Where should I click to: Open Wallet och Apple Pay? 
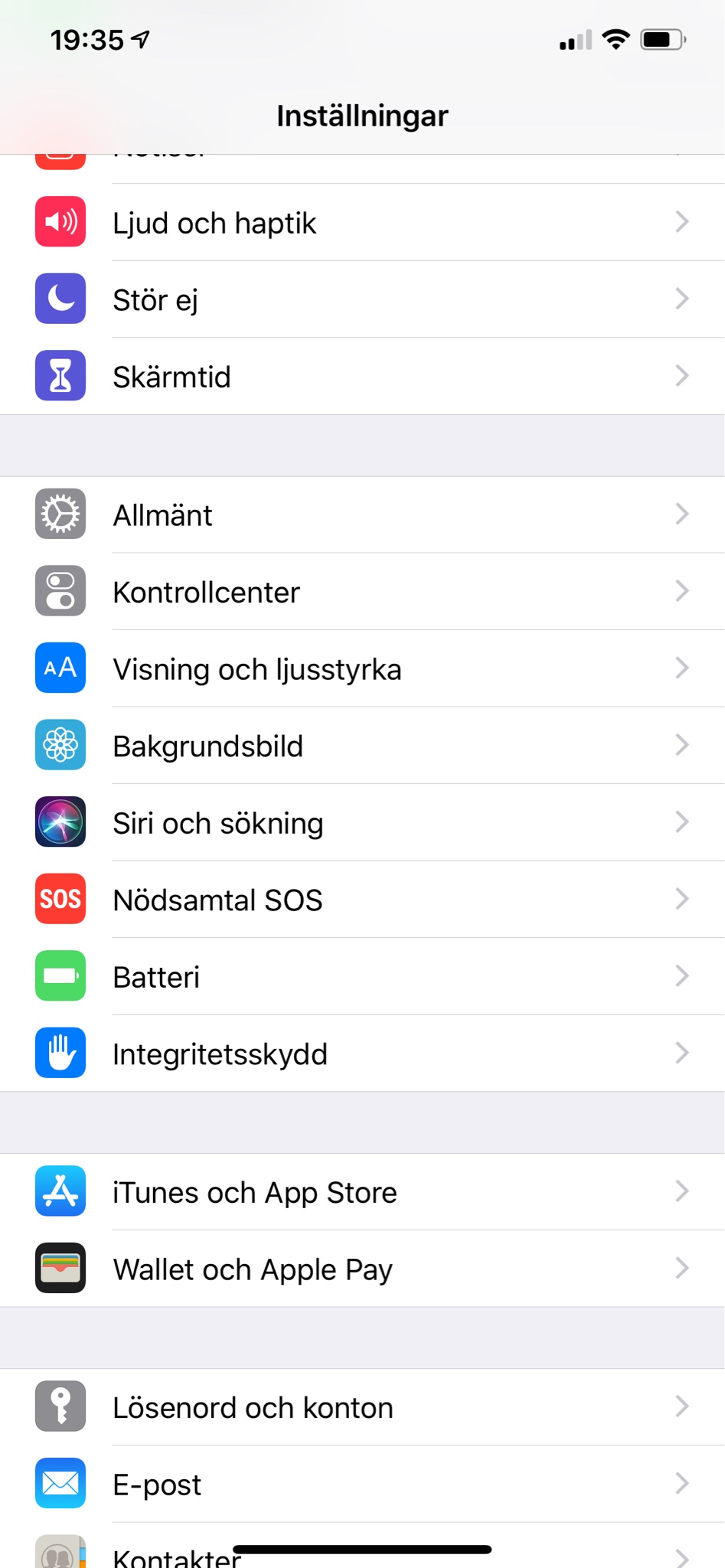click(362, 1269)
